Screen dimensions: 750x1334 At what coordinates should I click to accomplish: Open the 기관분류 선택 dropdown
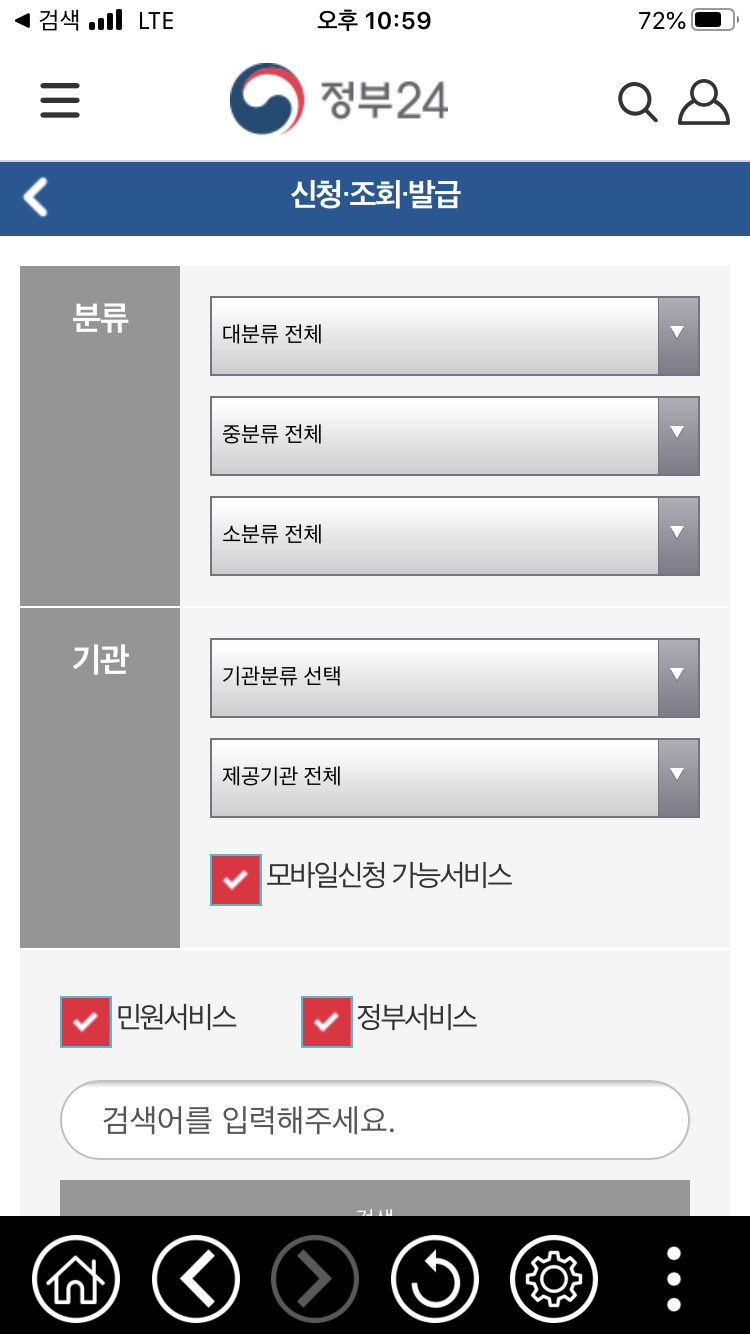[x=455, y=678]
